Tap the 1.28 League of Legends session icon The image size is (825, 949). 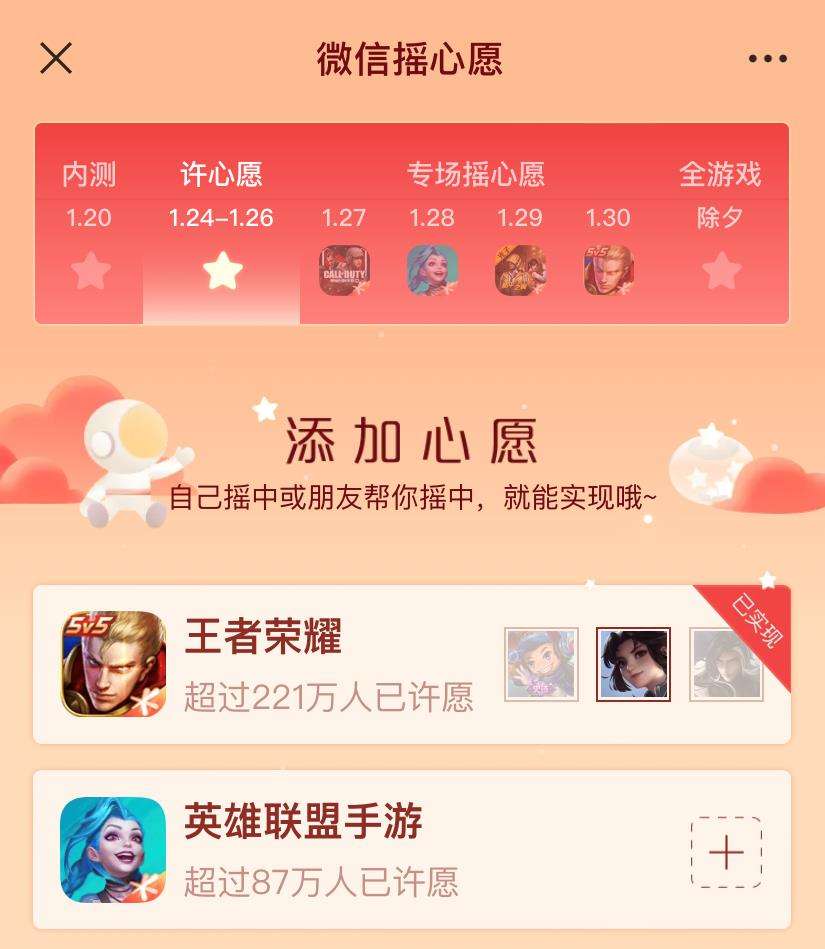pos(432,270)
